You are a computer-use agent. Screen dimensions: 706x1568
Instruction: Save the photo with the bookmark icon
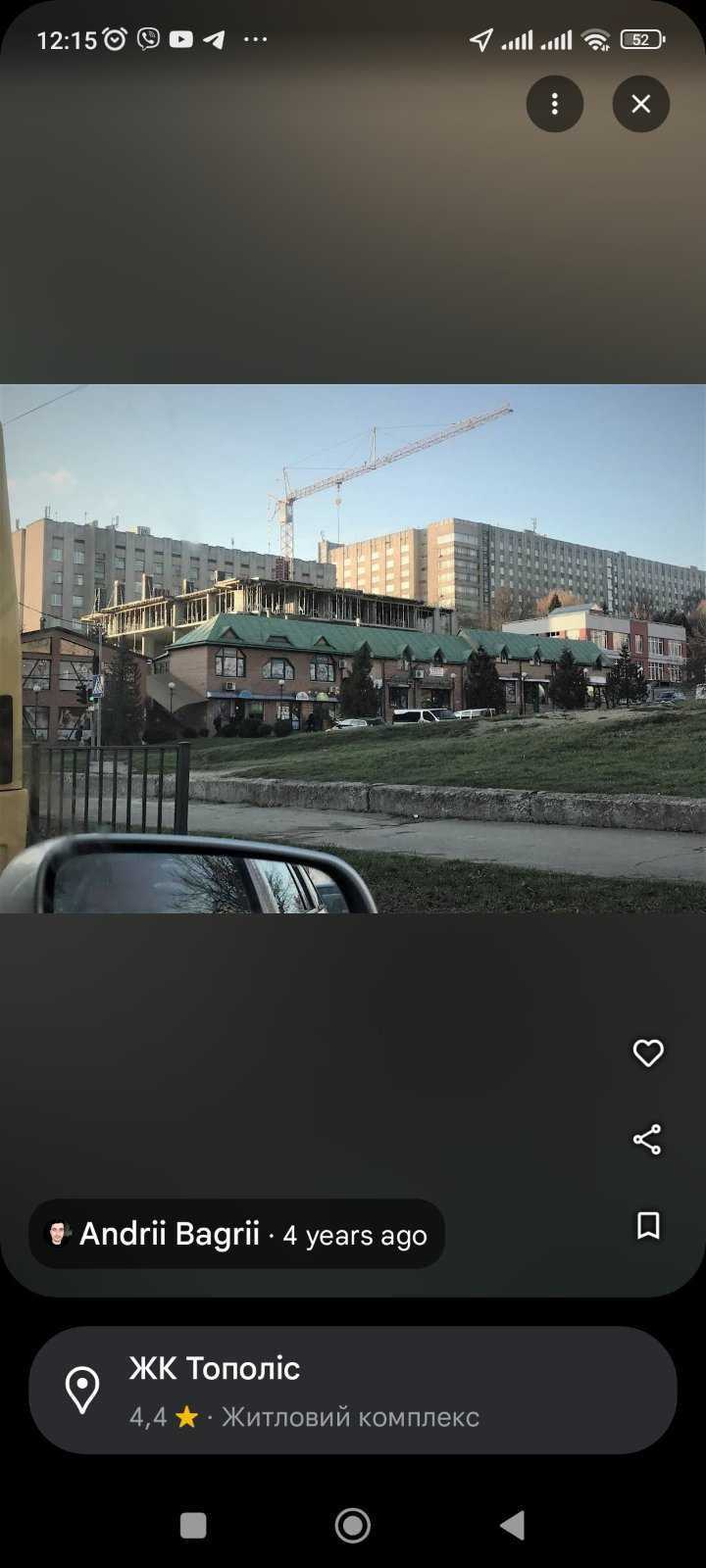tap(648, 1226)
